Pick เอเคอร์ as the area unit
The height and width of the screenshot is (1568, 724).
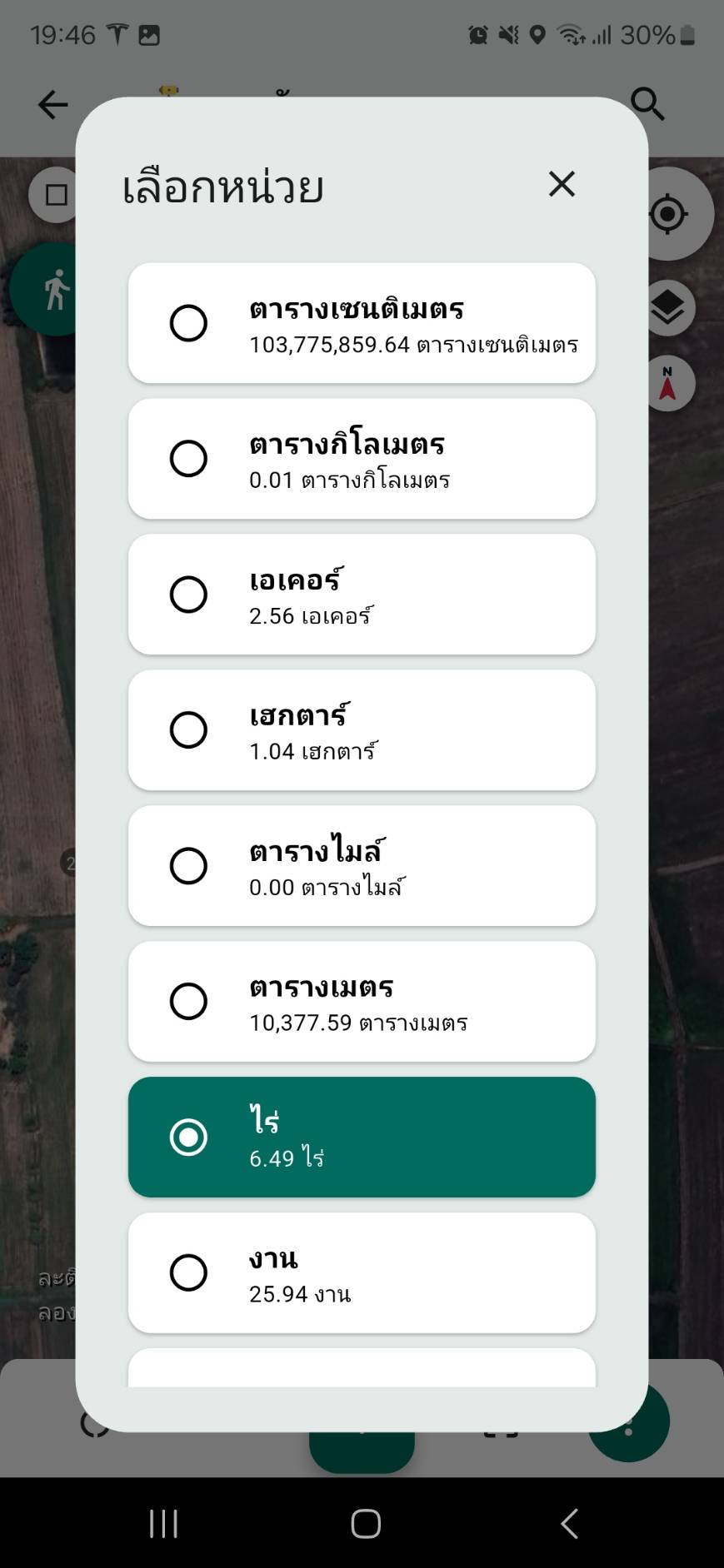(362, 595)
